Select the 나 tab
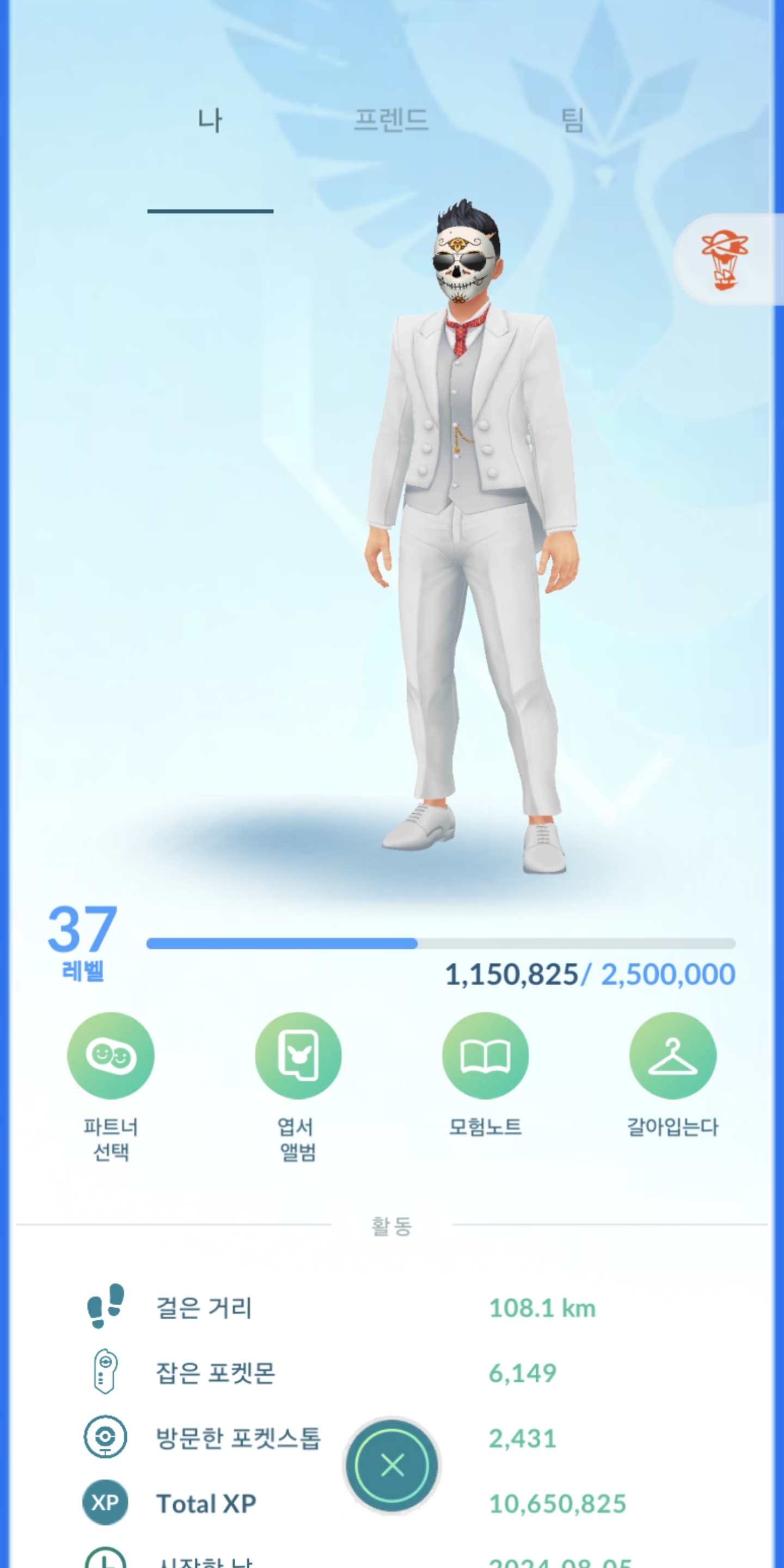 (x=210, y=120)
